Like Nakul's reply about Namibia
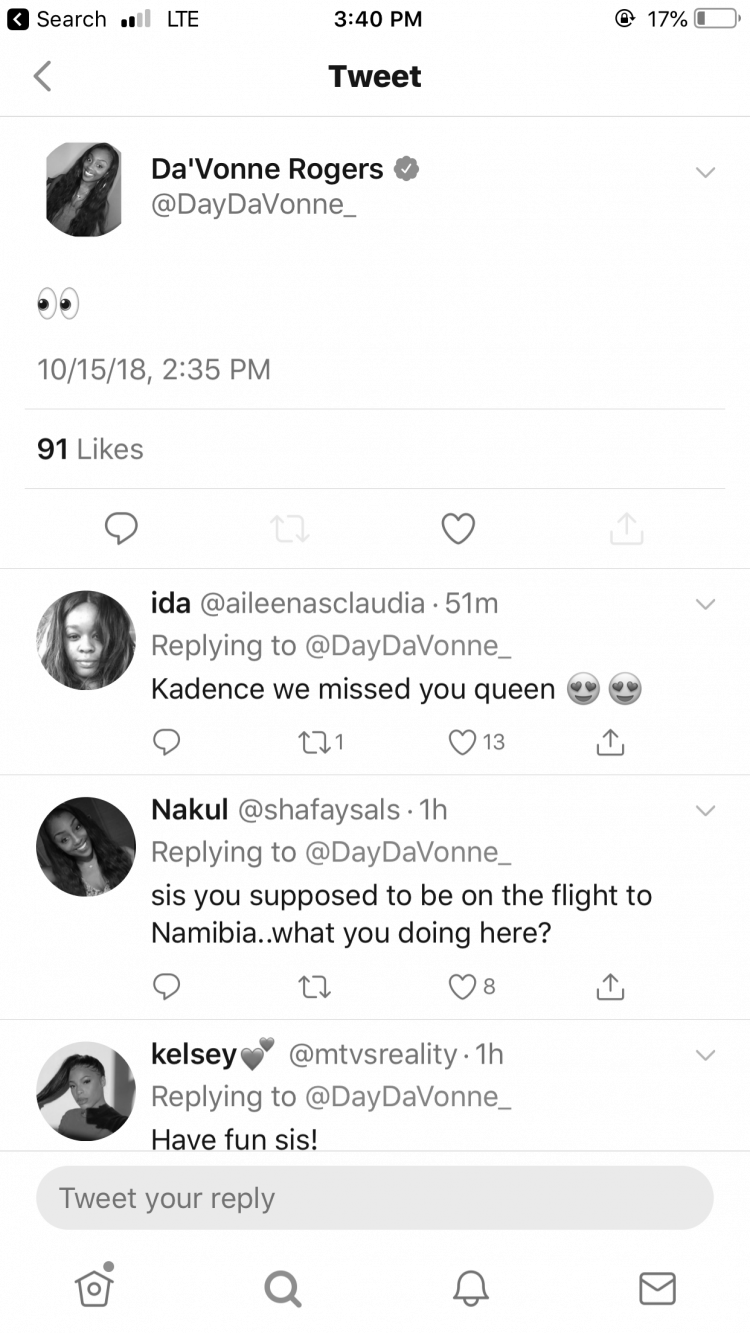The width and height of the screenshot is (750, 1333). point(472,987)
